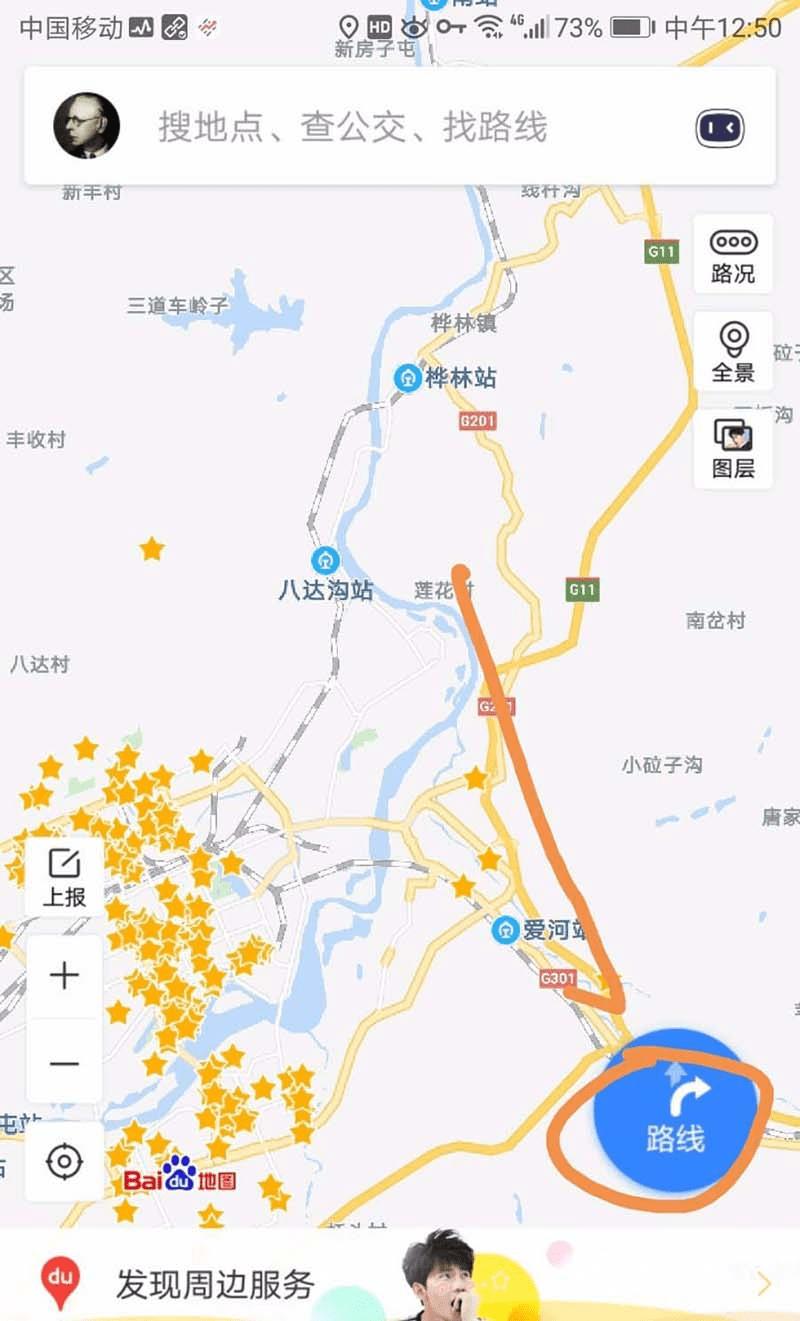This screenshot has height=1321, width=800.
Task: Toggle the 路况 traffic layer
Action: coord(733,255)
